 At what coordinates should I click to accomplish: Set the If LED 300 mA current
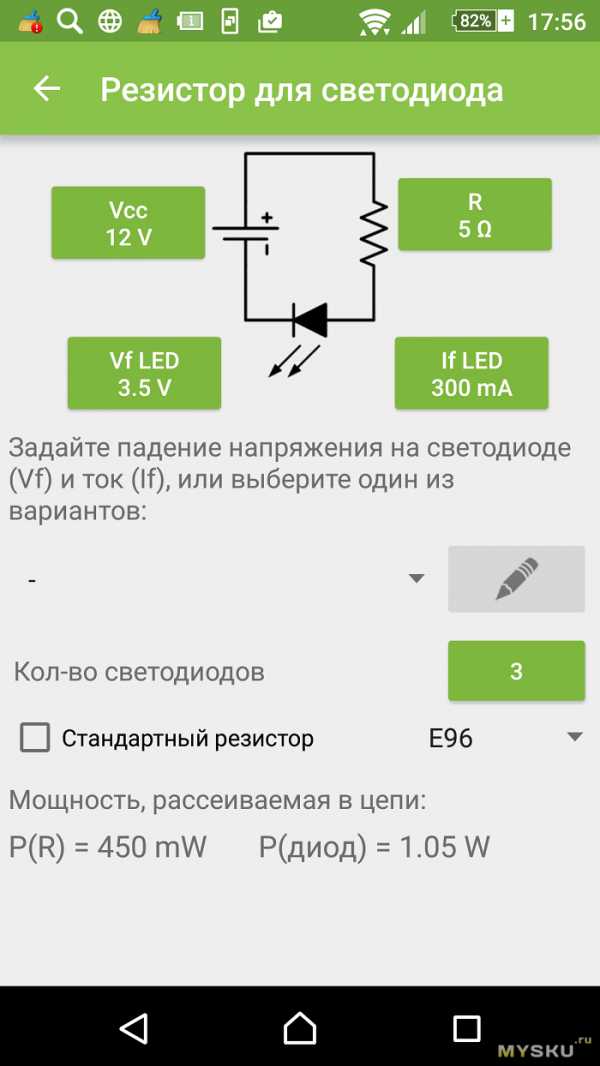click(472, 374)
